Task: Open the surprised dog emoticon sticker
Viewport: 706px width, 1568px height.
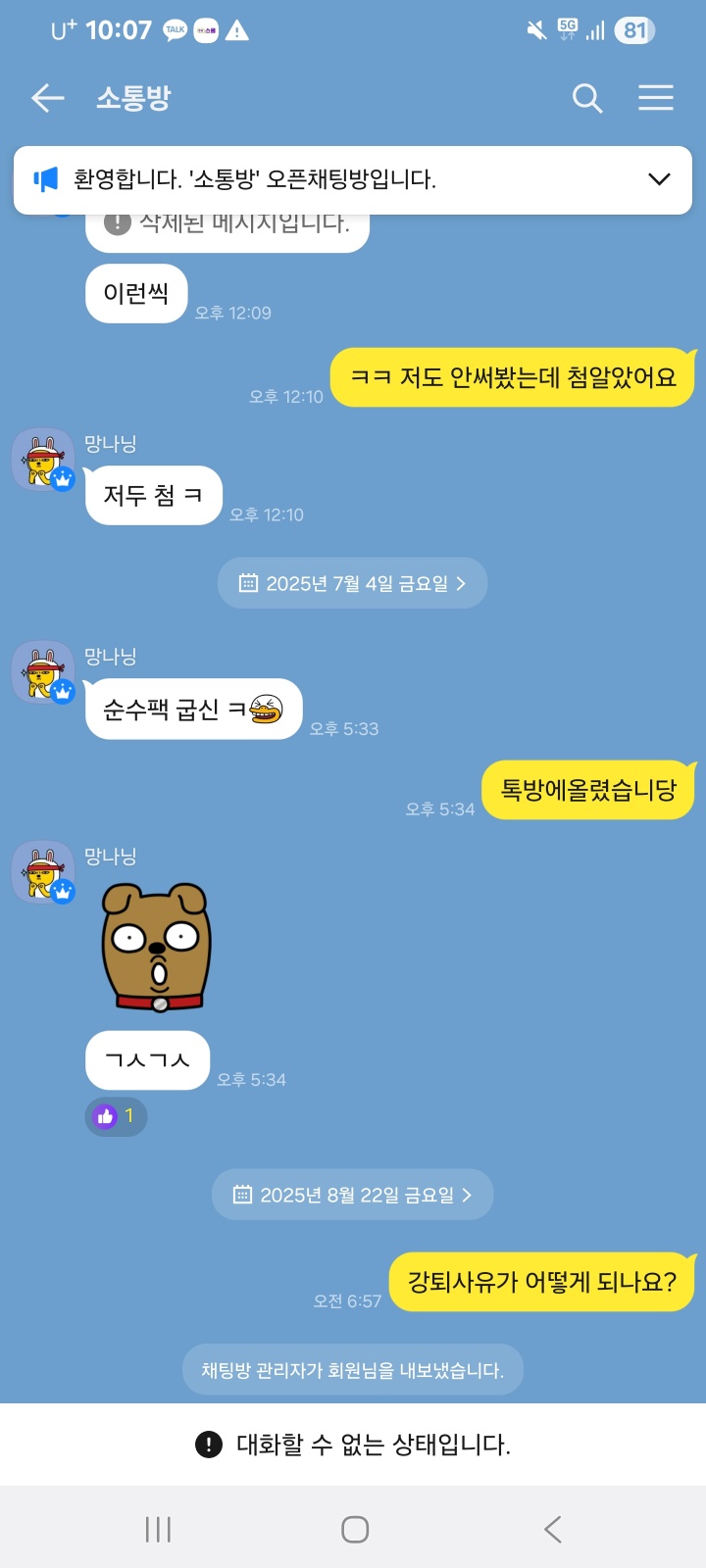Action: 156,948
